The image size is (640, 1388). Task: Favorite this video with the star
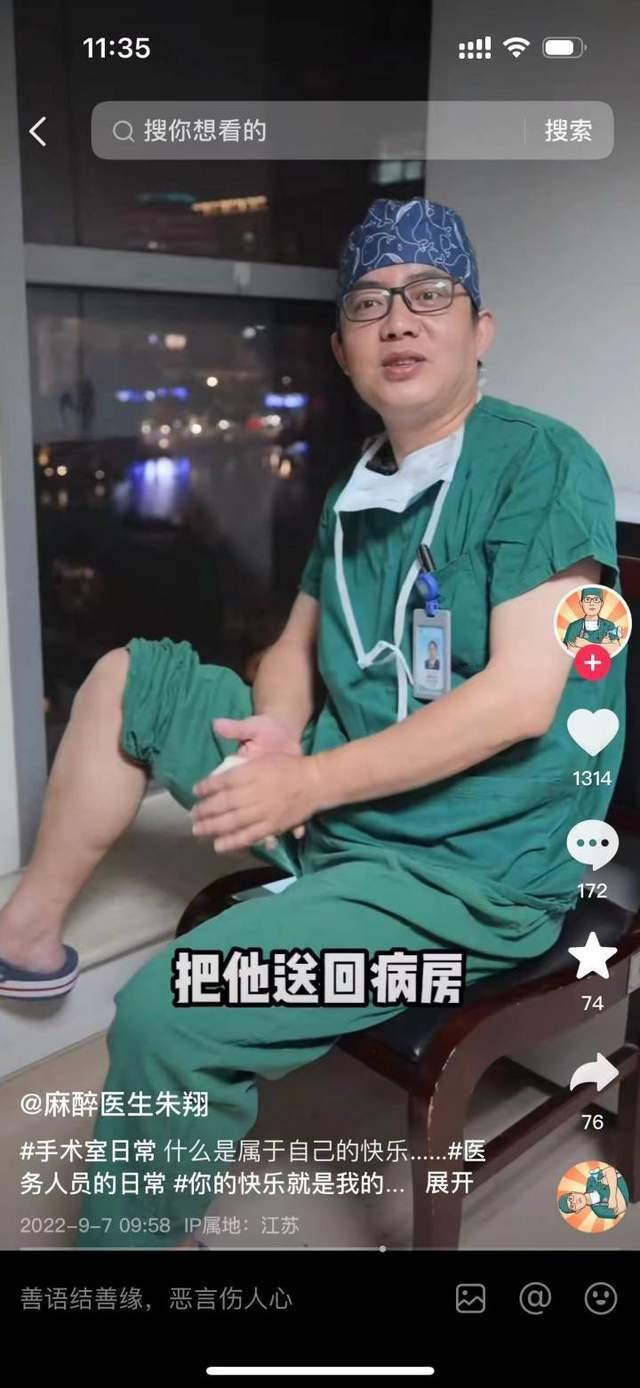(592, 957)
